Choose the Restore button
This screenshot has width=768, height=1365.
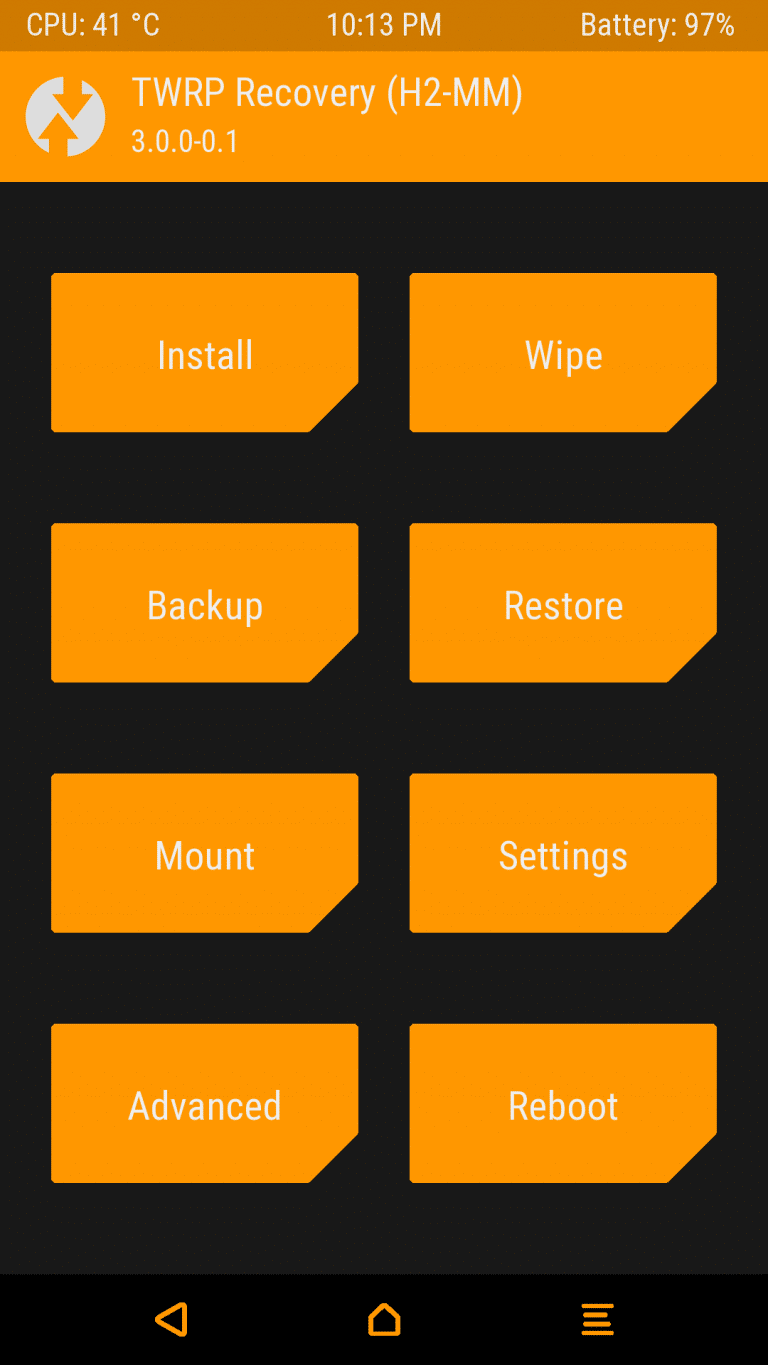coord(563,603)
